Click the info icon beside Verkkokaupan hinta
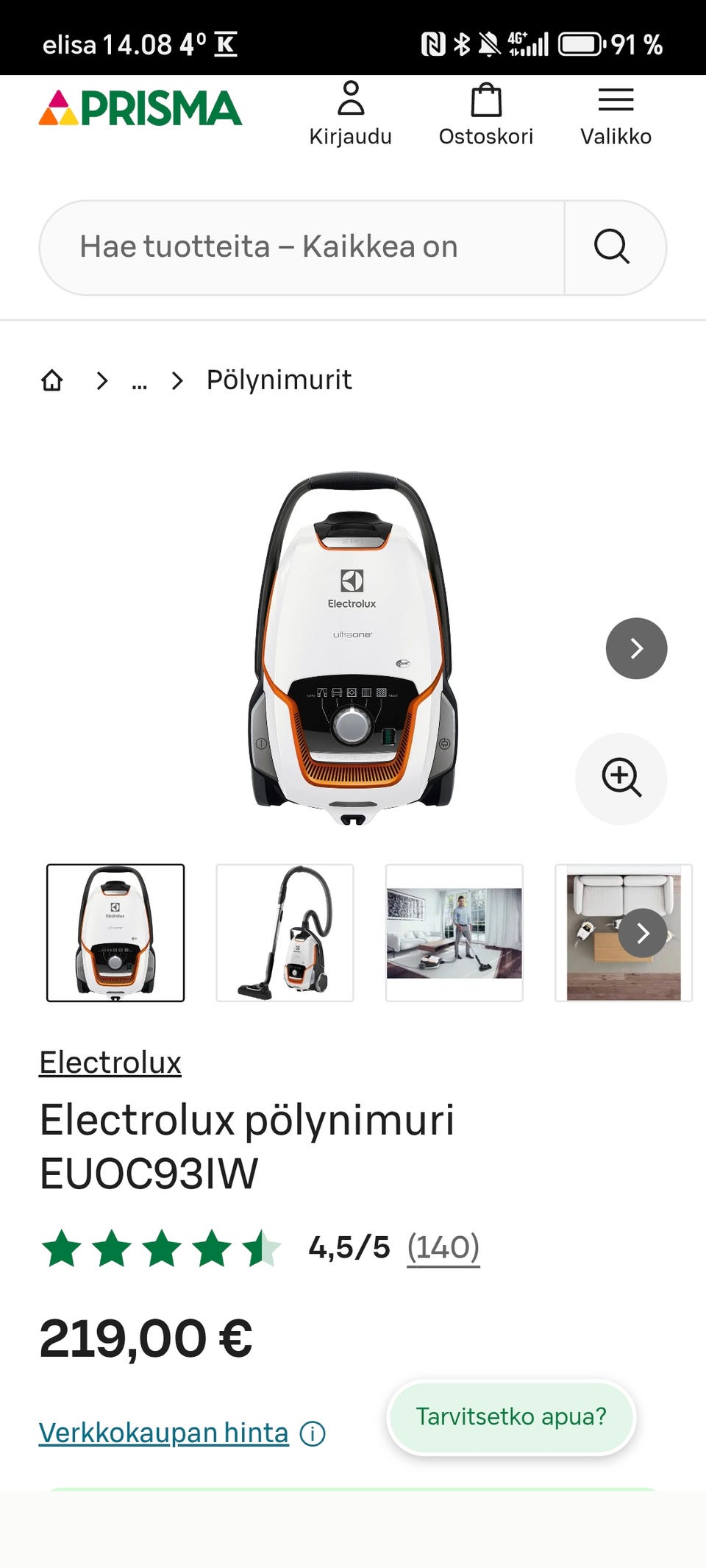The image size is (706, 1568). pos(312,1432)
